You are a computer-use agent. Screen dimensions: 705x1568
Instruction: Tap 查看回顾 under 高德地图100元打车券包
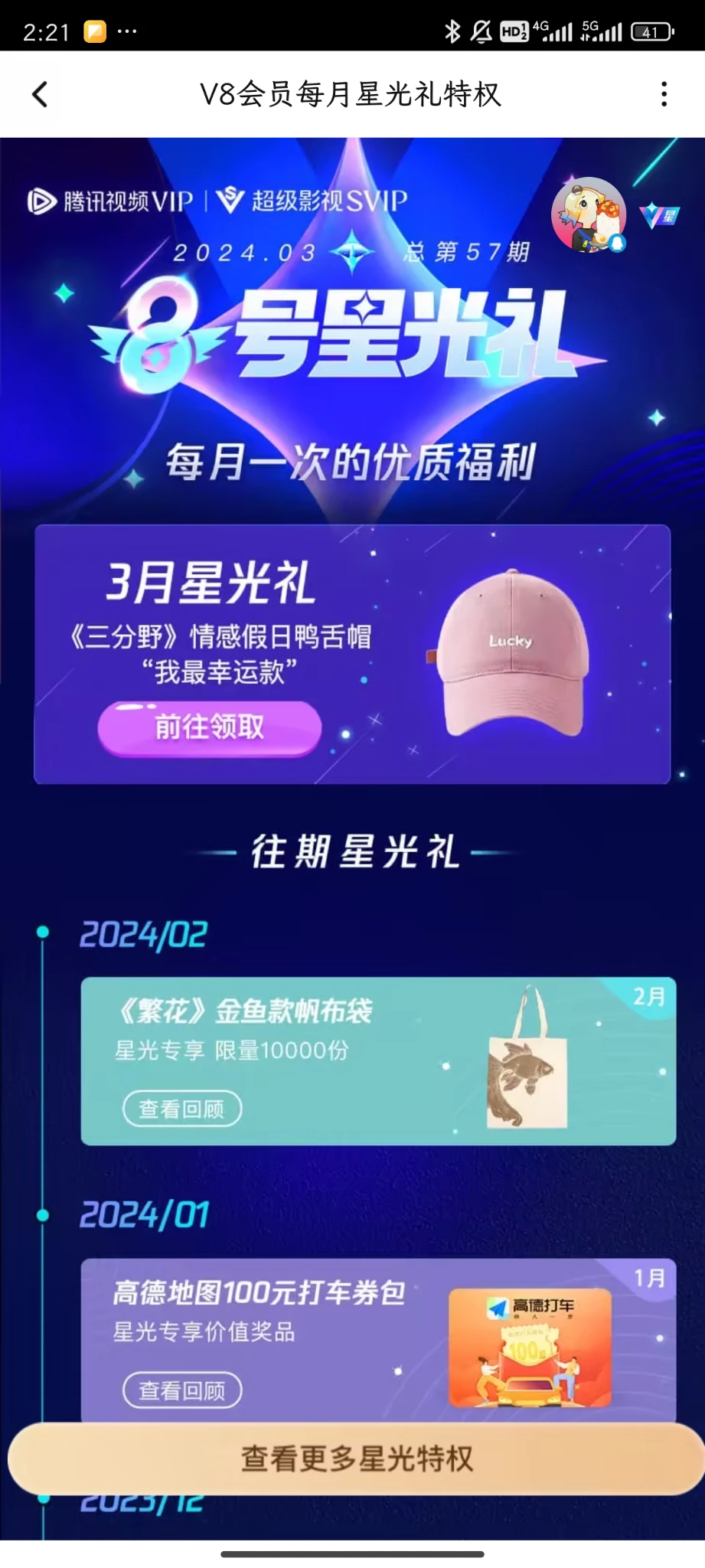182,1390
